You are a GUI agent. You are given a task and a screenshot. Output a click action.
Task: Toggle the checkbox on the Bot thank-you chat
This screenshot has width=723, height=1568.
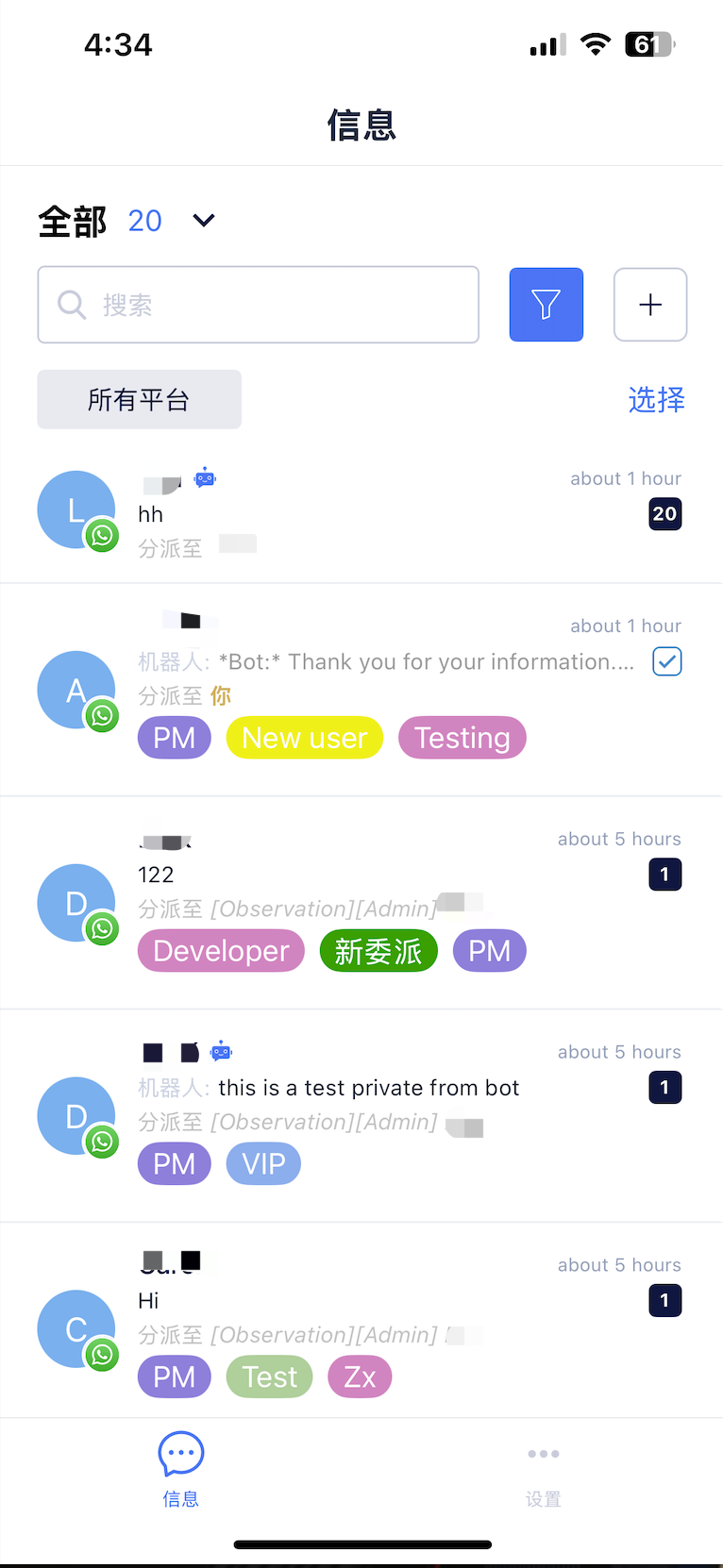click(666, 661)
